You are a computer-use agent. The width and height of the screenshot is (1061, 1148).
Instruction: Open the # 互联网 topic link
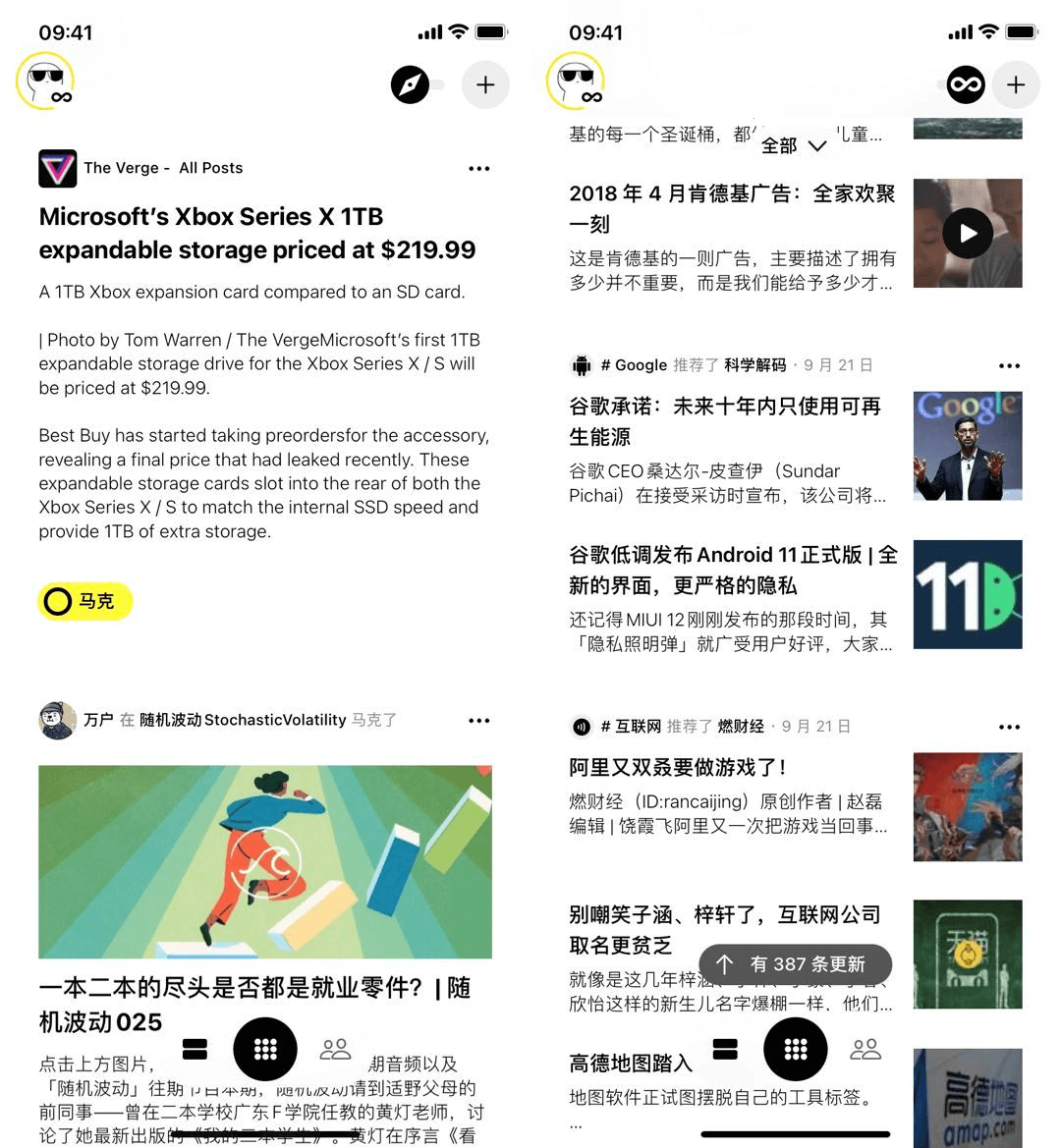tap(631, 727)
